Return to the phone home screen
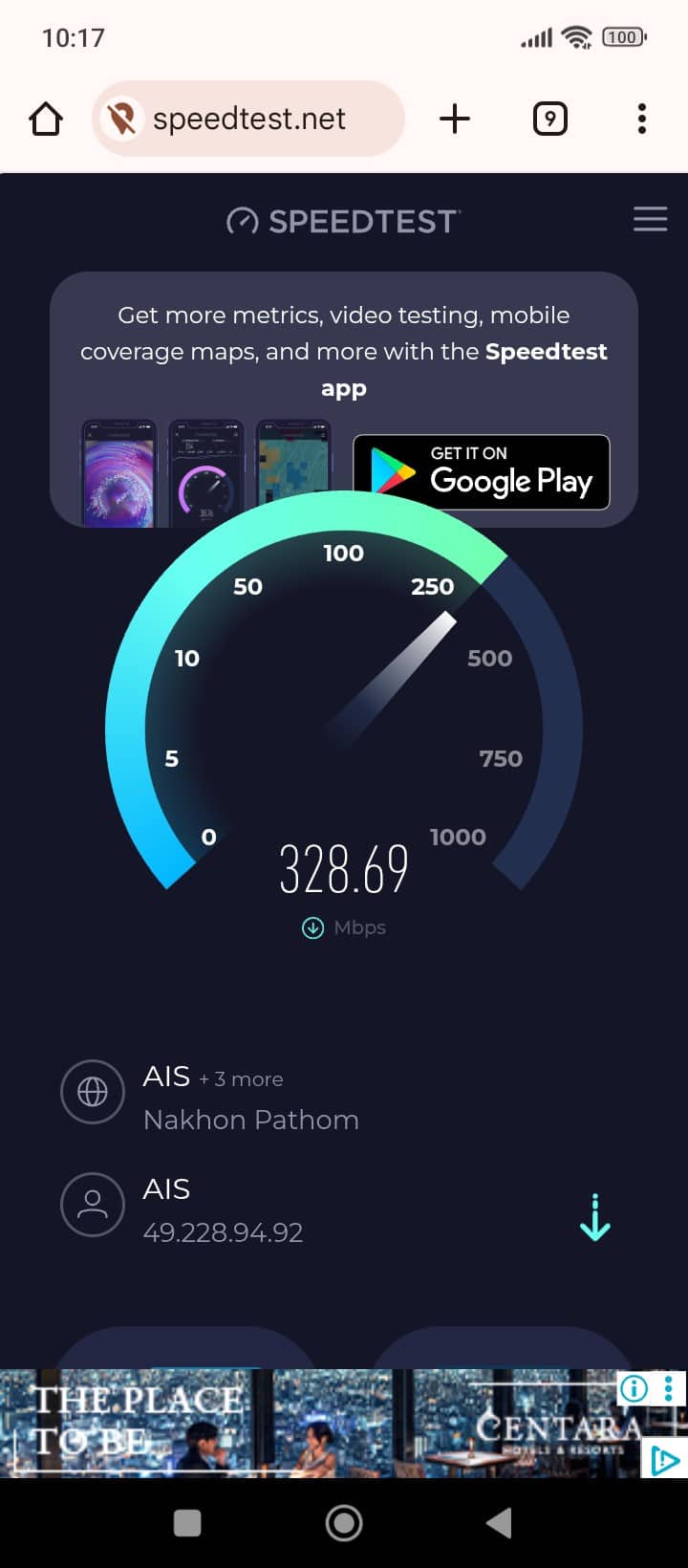The width and height of the screenshot is (688, 1568). [344, 1523]
